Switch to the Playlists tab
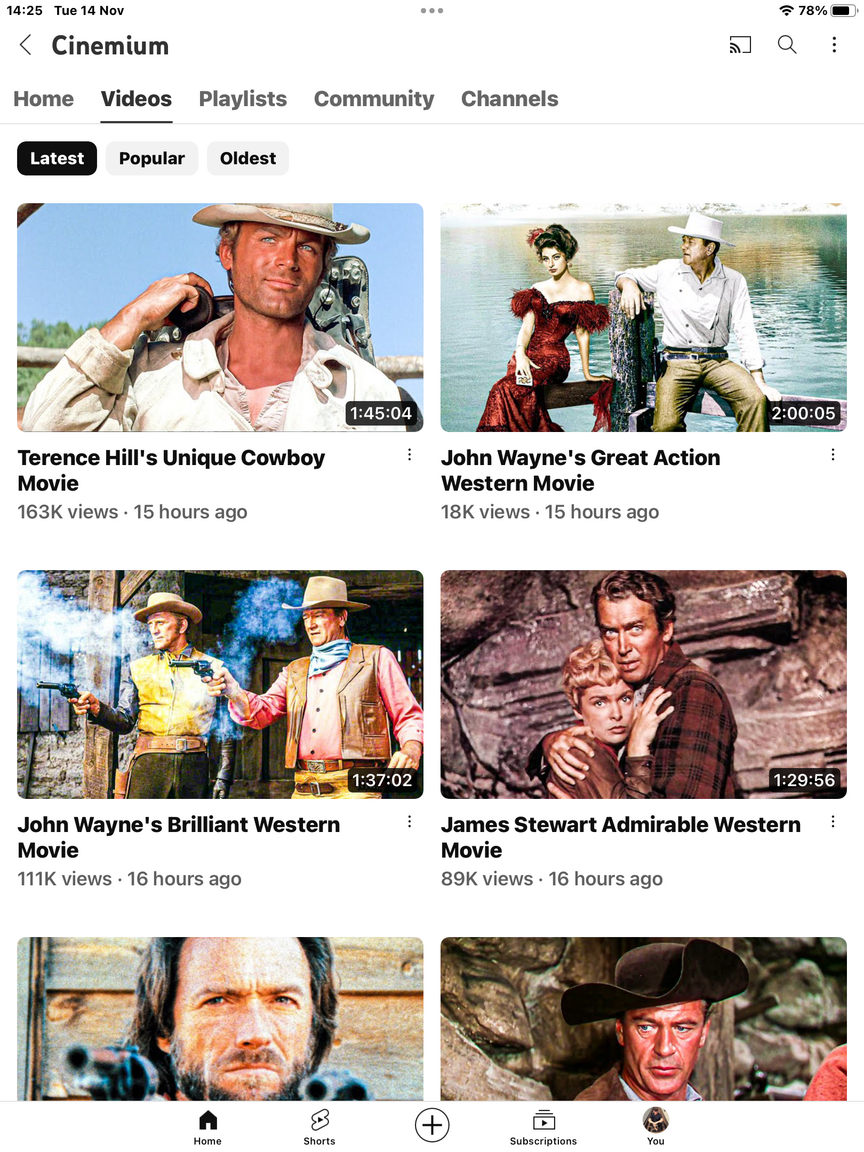864x1152 pixels. 243,99
